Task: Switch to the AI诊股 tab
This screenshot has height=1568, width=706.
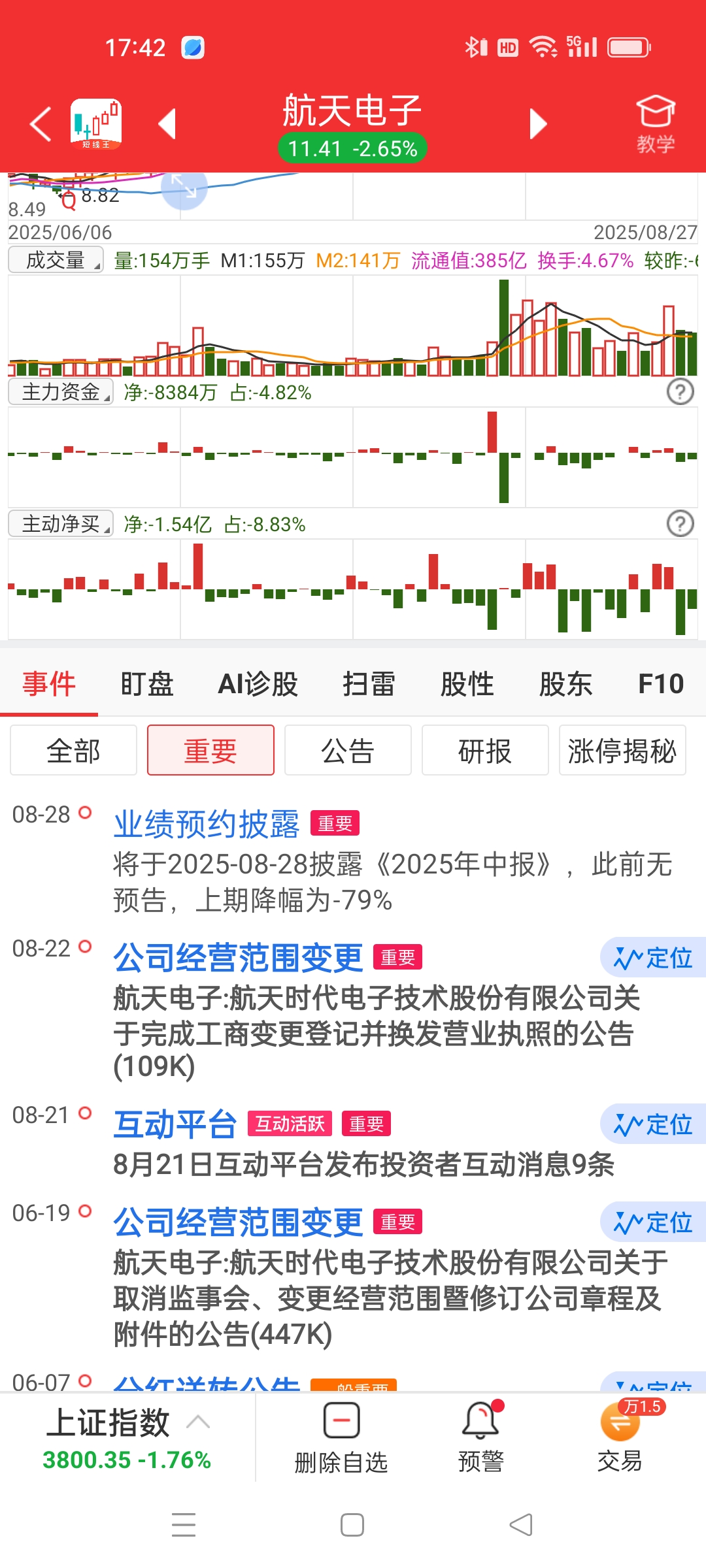Action: 258,683
